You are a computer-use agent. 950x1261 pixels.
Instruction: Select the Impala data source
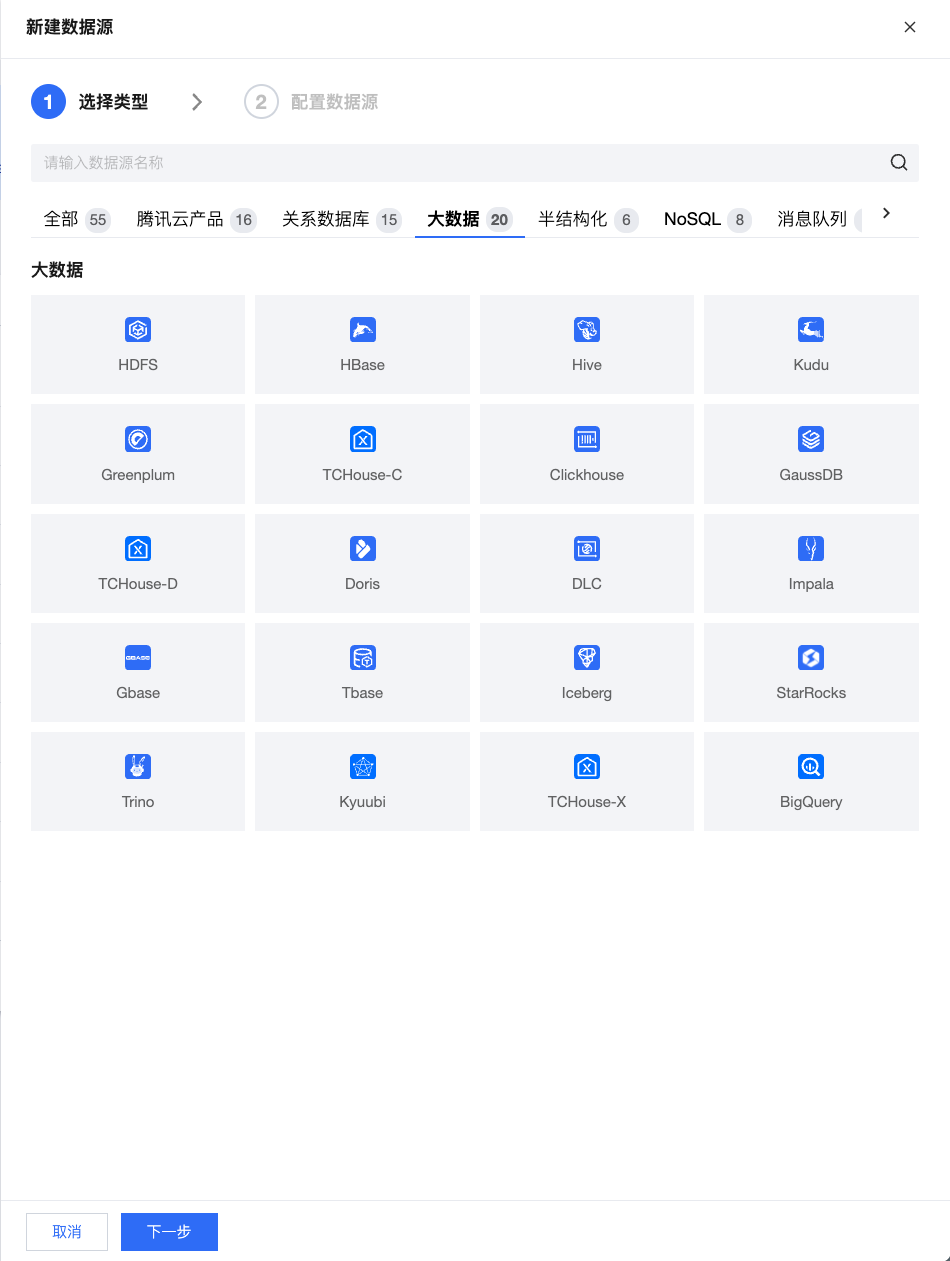click(x=811, y=563)
